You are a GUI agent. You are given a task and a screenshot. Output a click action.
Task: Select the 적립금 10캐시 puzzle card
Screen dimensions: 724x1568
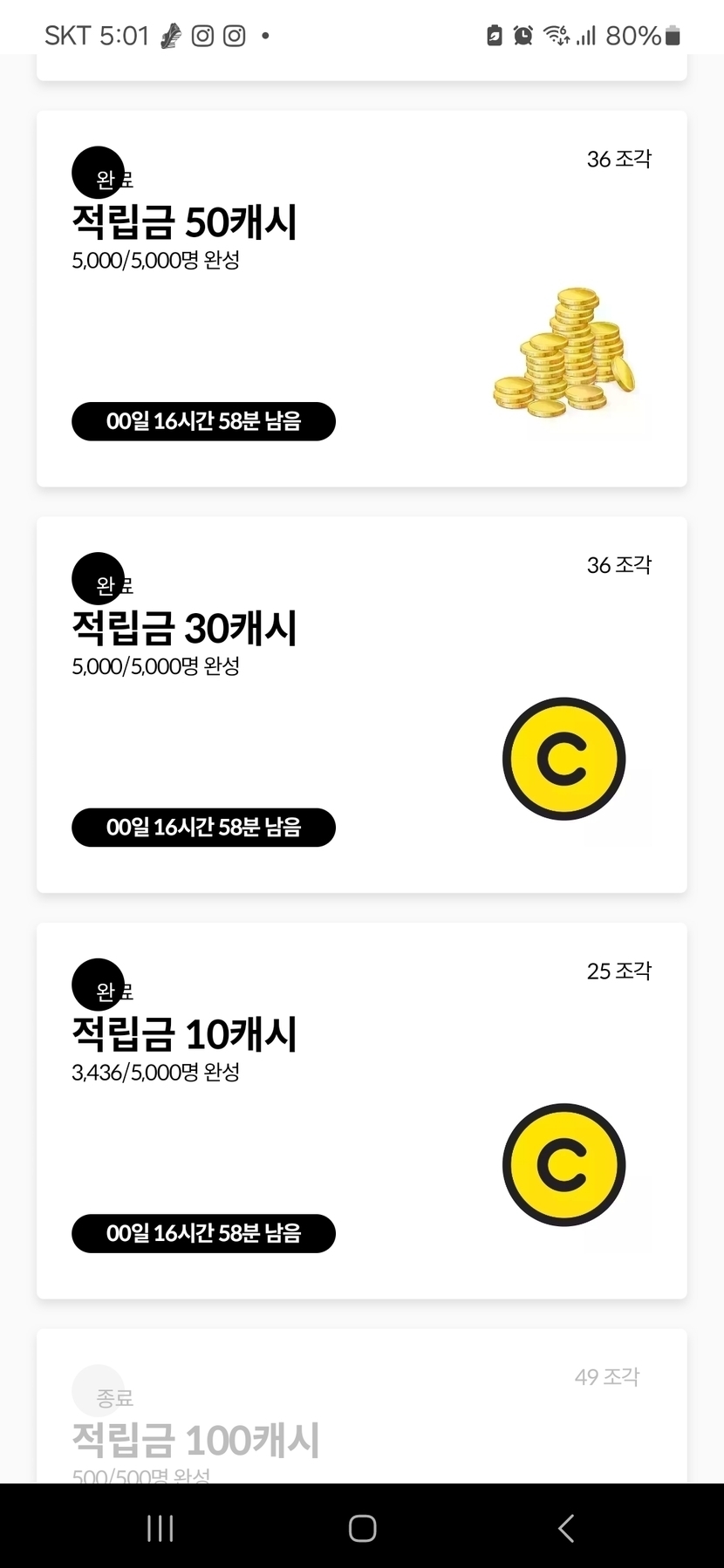[x=361, y=1110]
